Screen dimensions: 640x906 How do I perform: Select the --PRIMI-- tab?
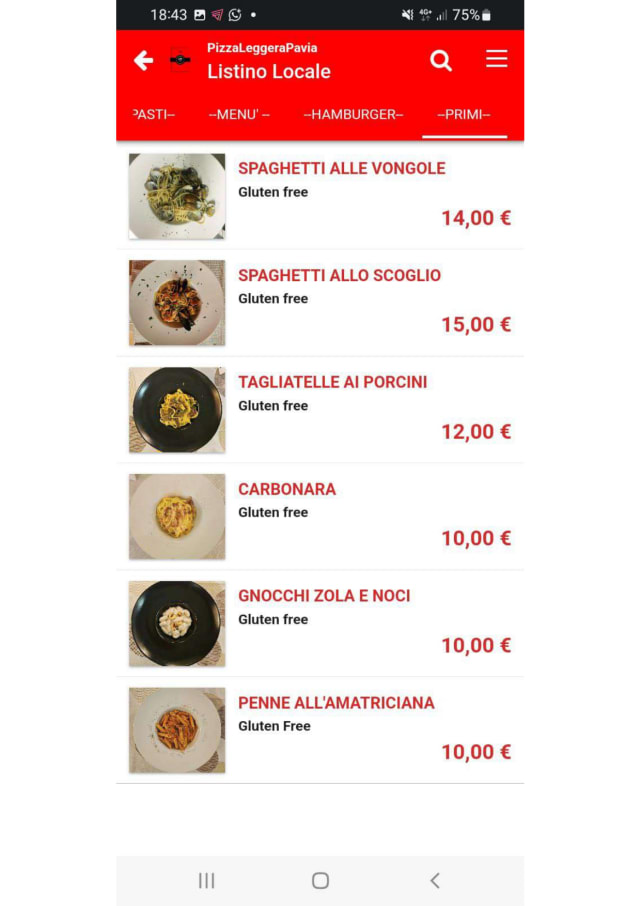(464, 115)
